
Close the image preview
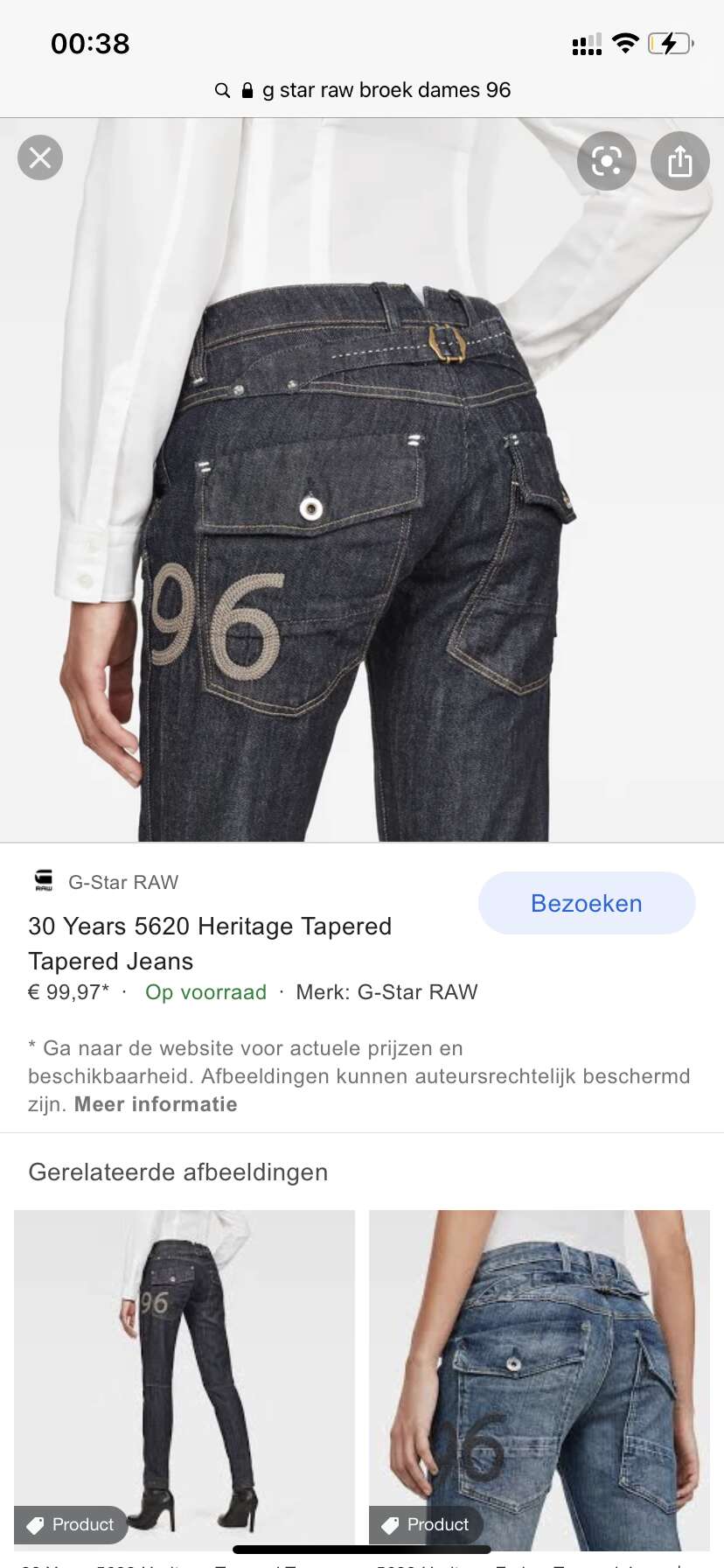(x=40, y=157)
